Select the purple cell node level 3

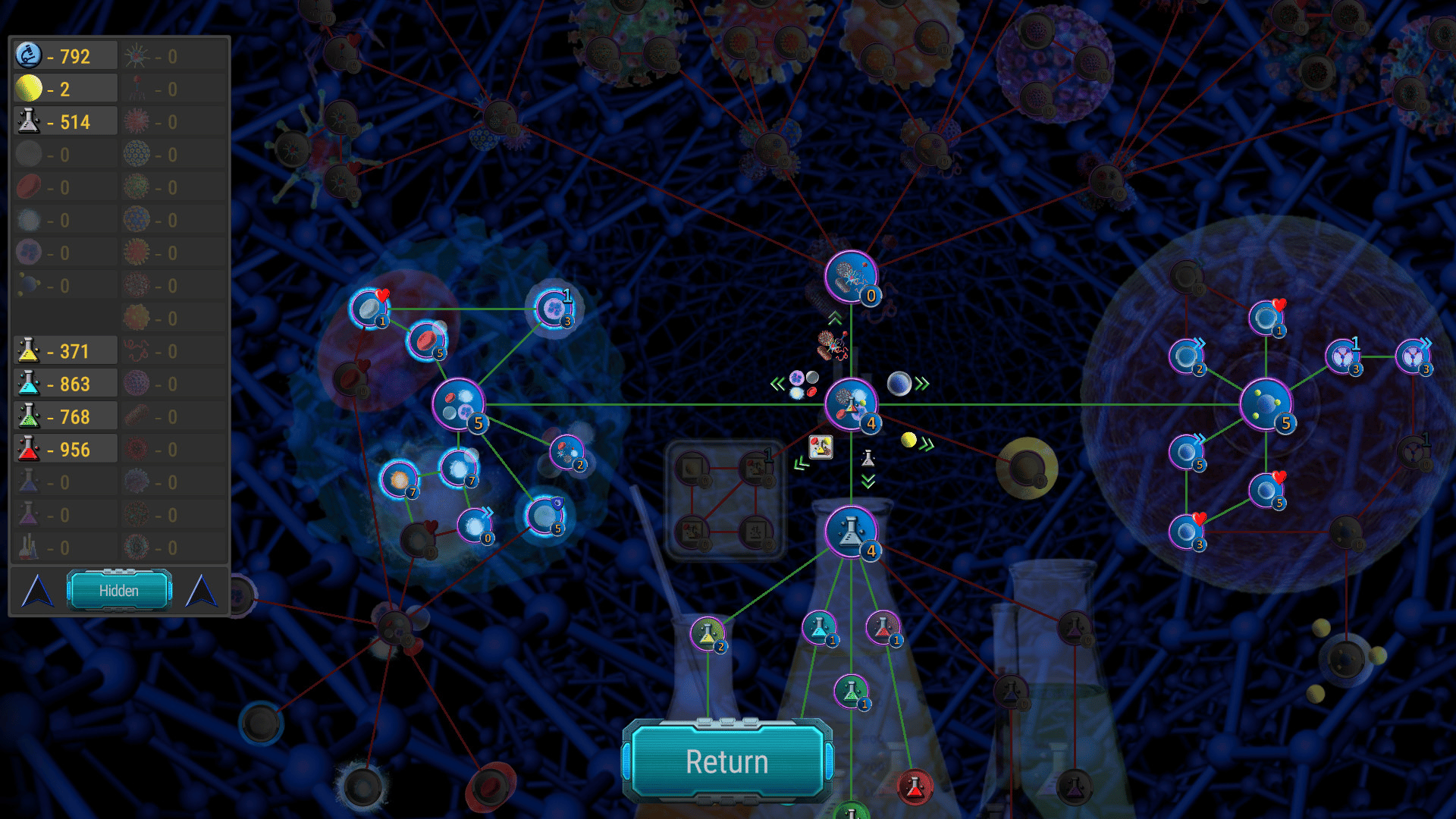pos(554,309)
